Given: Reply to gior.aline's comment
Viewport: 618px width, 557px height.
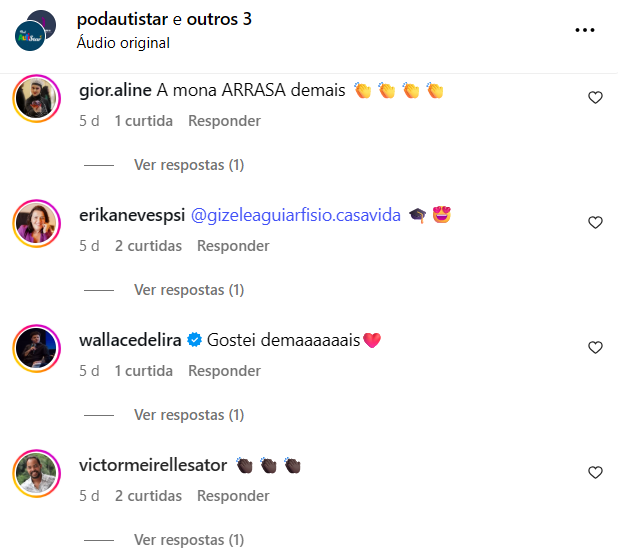Looking at the screenshot, I should click(x=224, y=121).
